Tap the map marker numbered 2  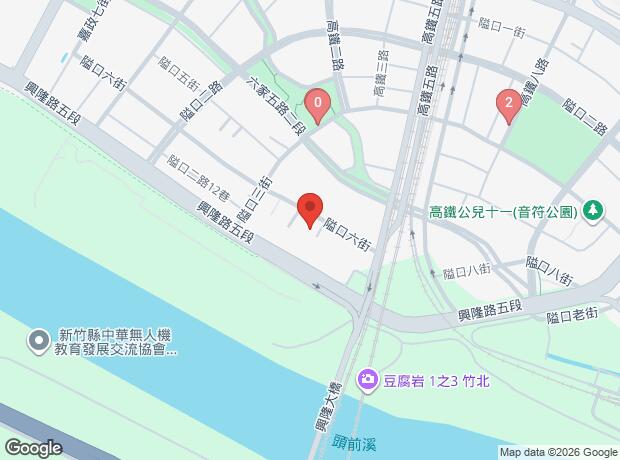(x=509, y=104)
